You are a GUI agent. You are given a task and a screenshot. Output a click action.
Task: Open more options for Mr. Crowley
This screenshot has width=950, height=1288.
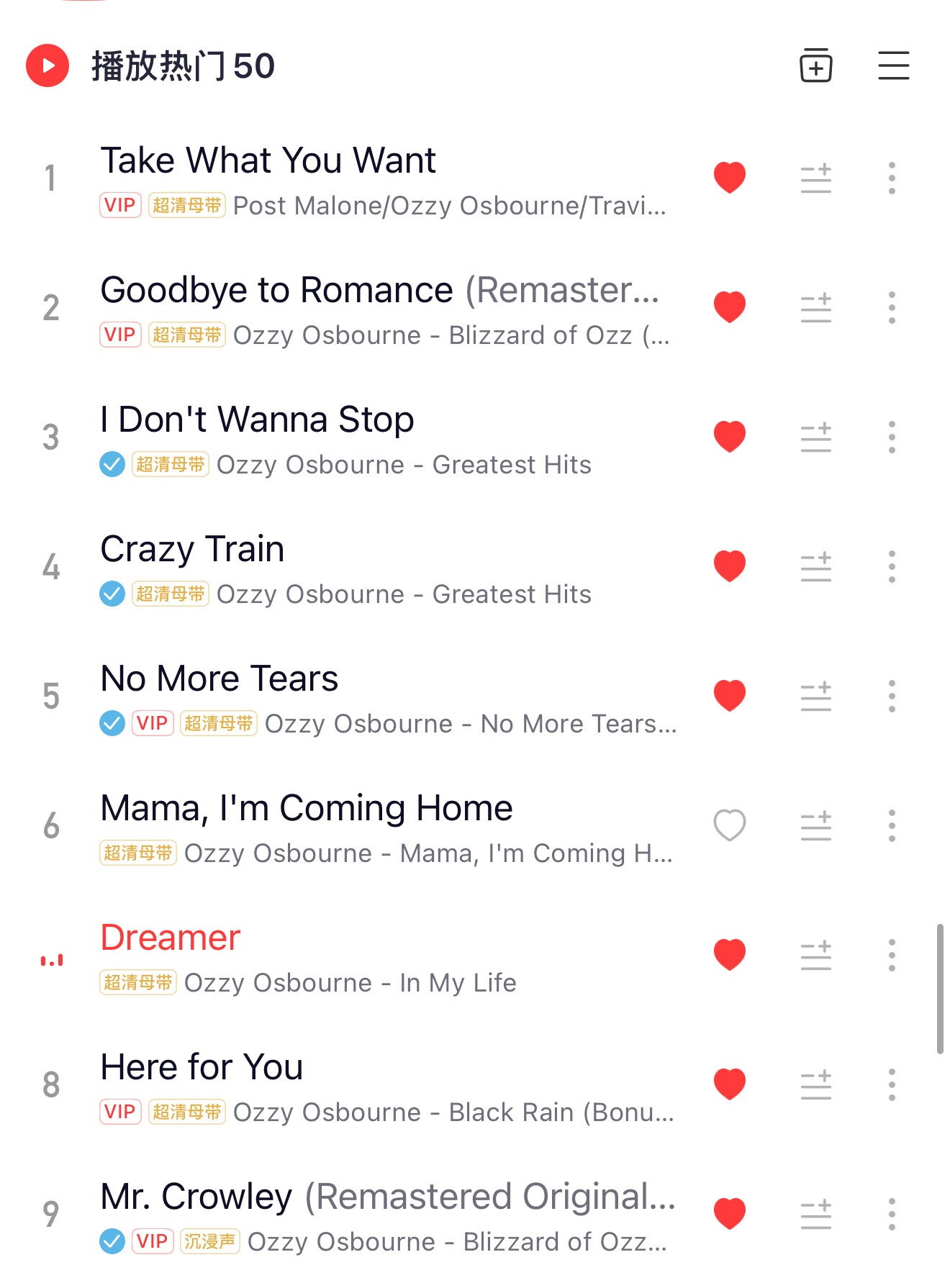[x=892, y=1214]
